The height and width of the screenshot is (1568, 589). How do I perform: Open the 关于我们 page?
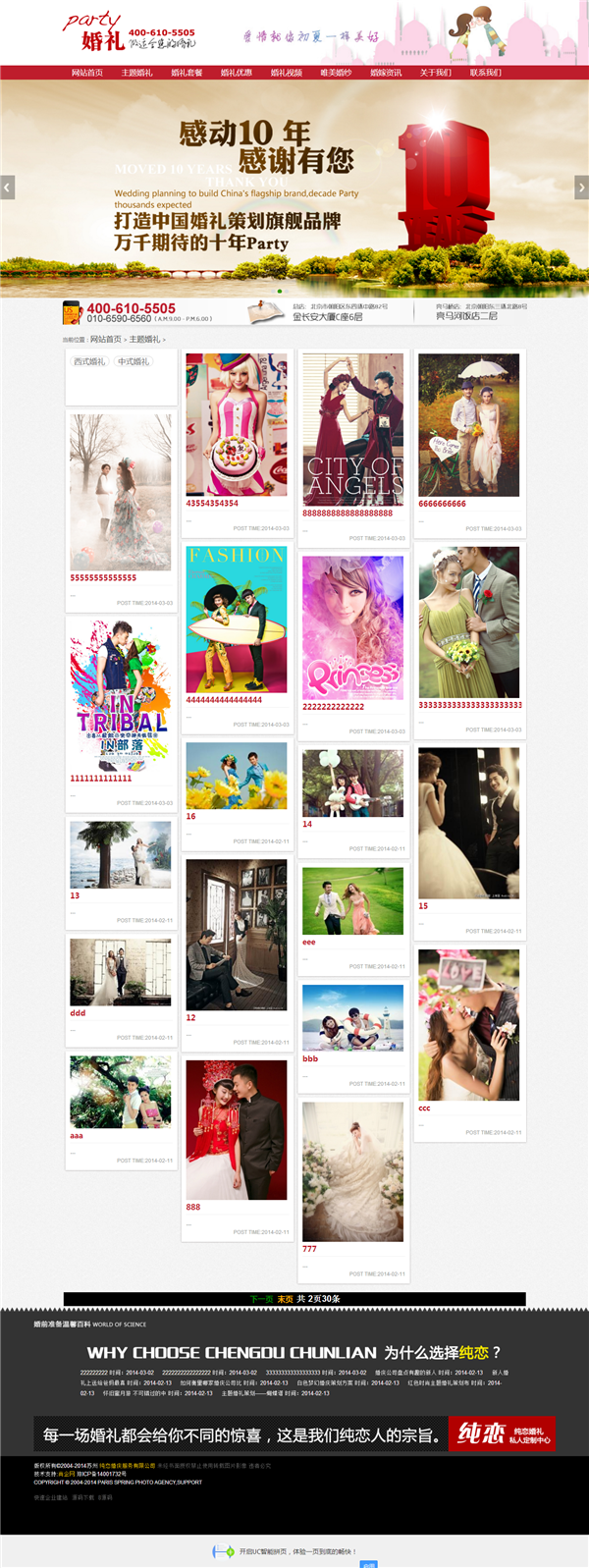(x=435, y=73)
